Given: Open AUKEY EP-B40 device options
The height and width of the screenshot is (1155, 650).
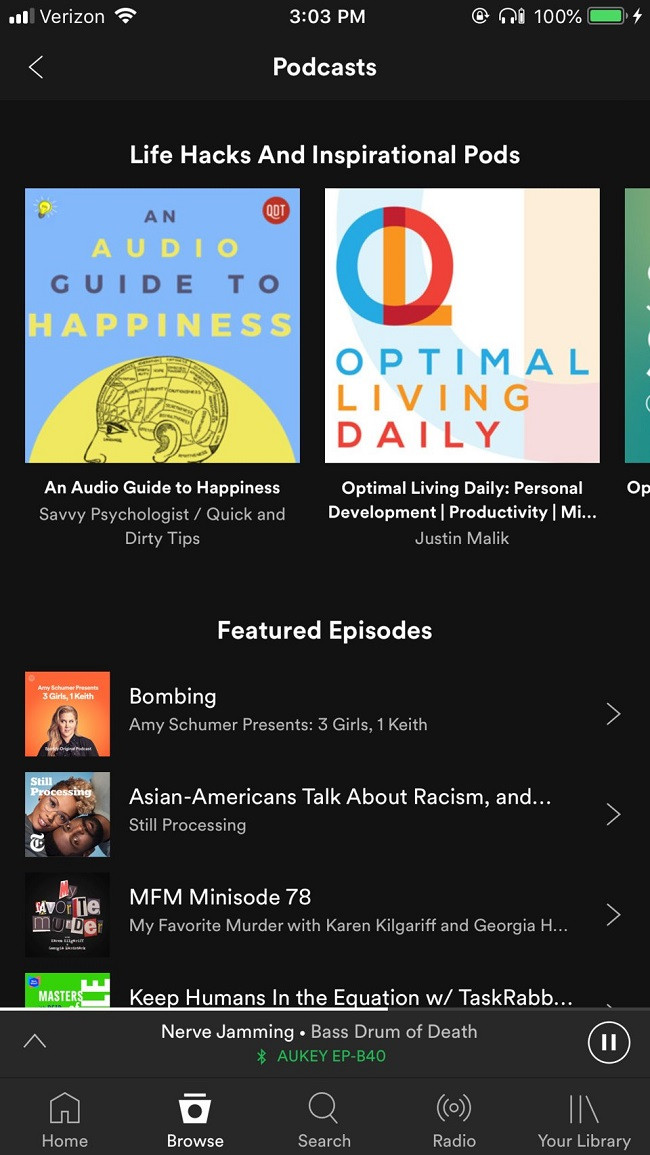Looking at the screenshot, I should pyautogui.click(x=322, y=1056).
